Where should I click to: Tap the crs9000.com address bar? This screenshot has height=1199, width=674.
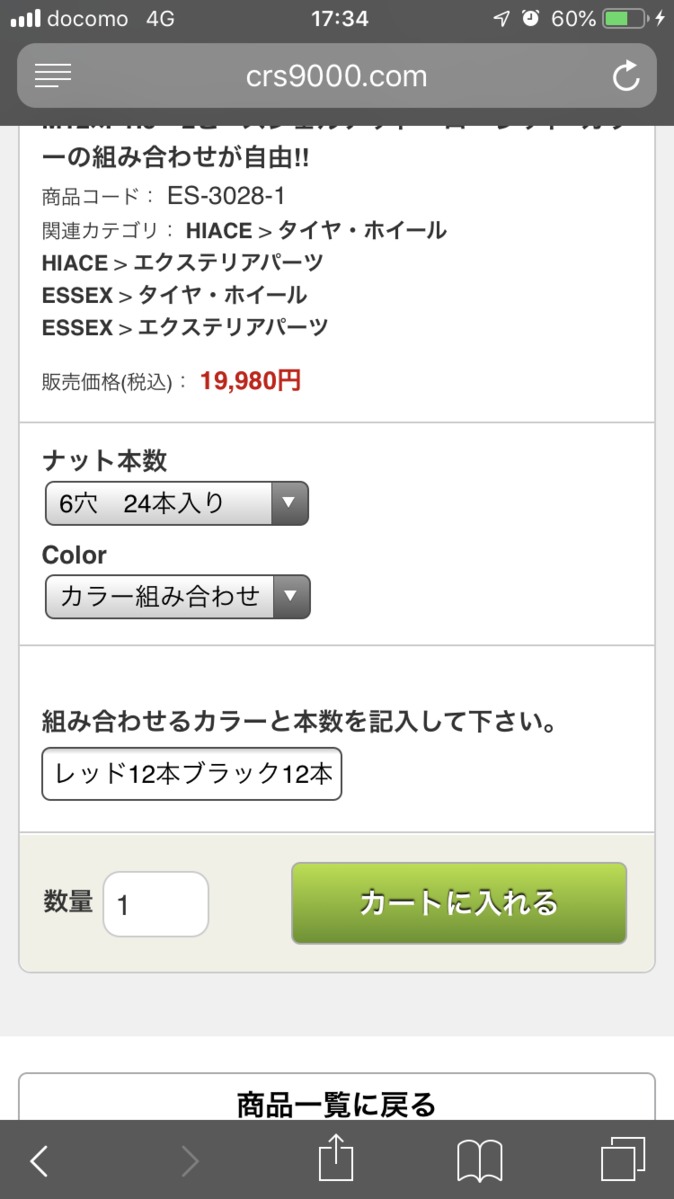tap(336, 76)
